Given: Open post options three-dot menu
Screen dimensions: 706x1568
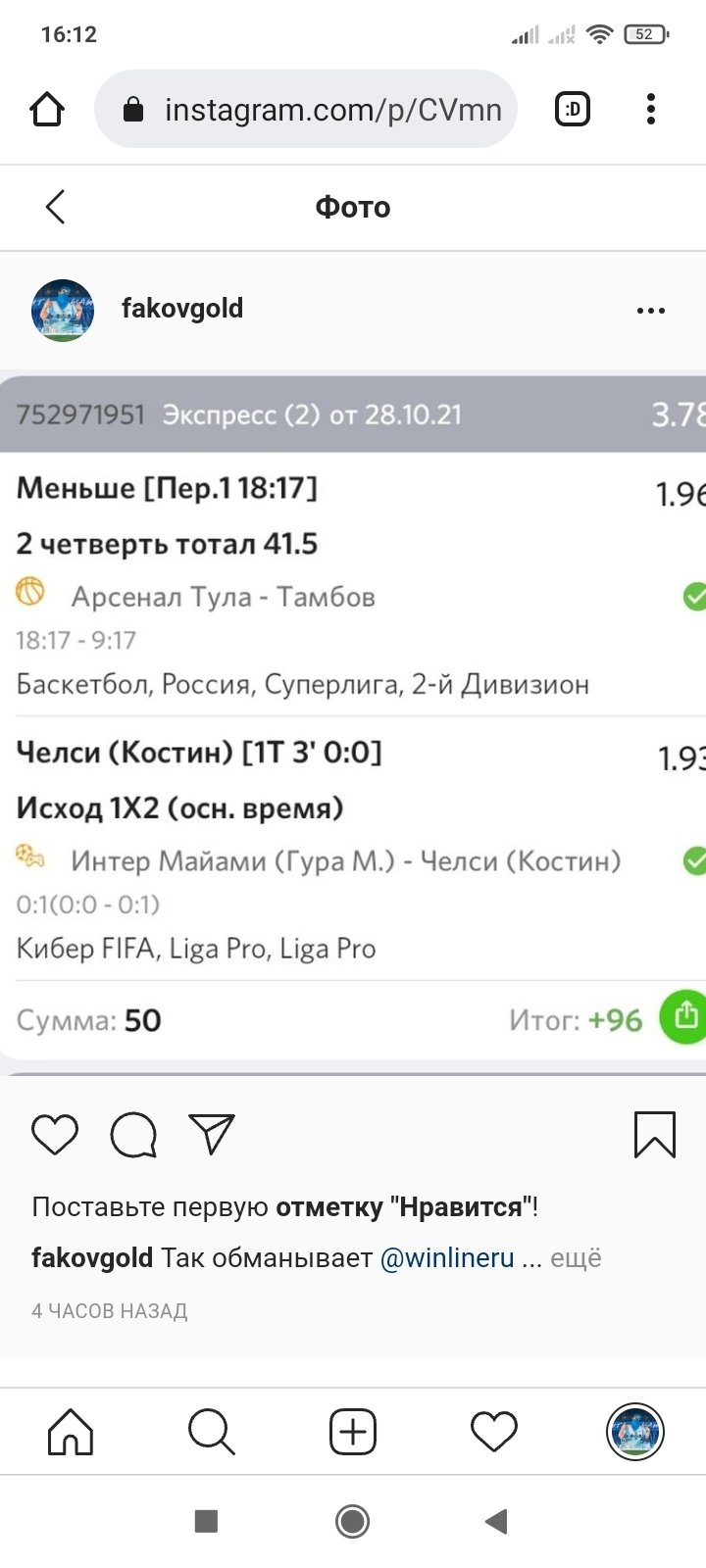Looking at the screenshot, I should pos(650,311).
